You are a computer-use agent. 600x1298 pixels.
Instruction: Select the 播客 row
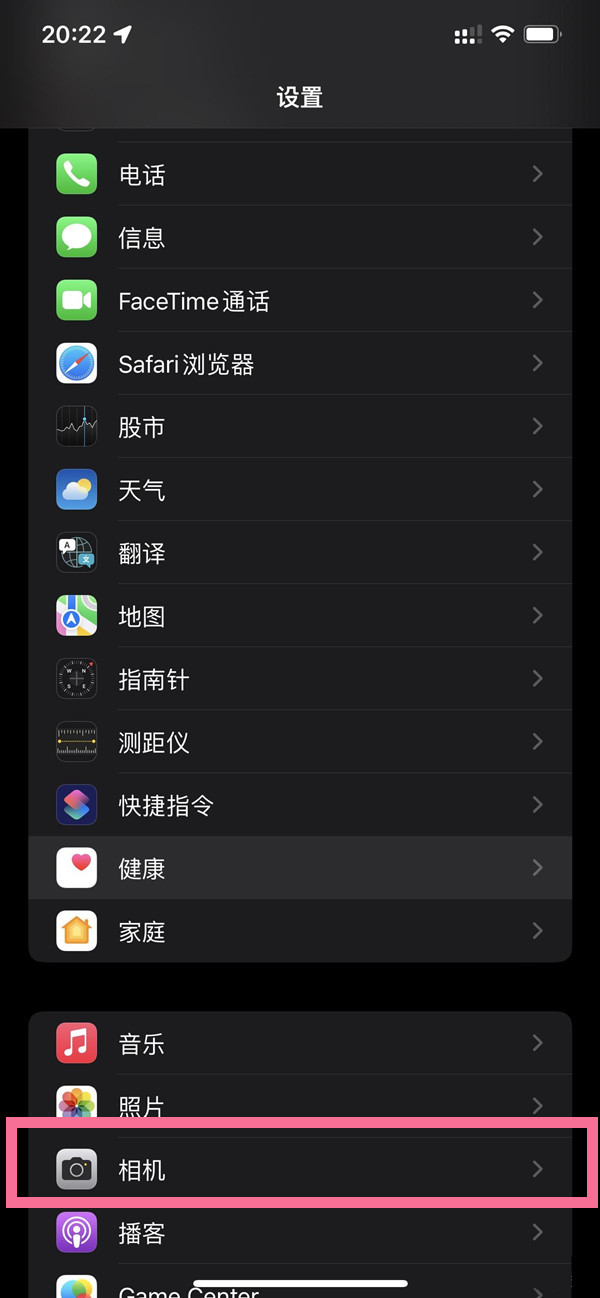coord(300,1232)
